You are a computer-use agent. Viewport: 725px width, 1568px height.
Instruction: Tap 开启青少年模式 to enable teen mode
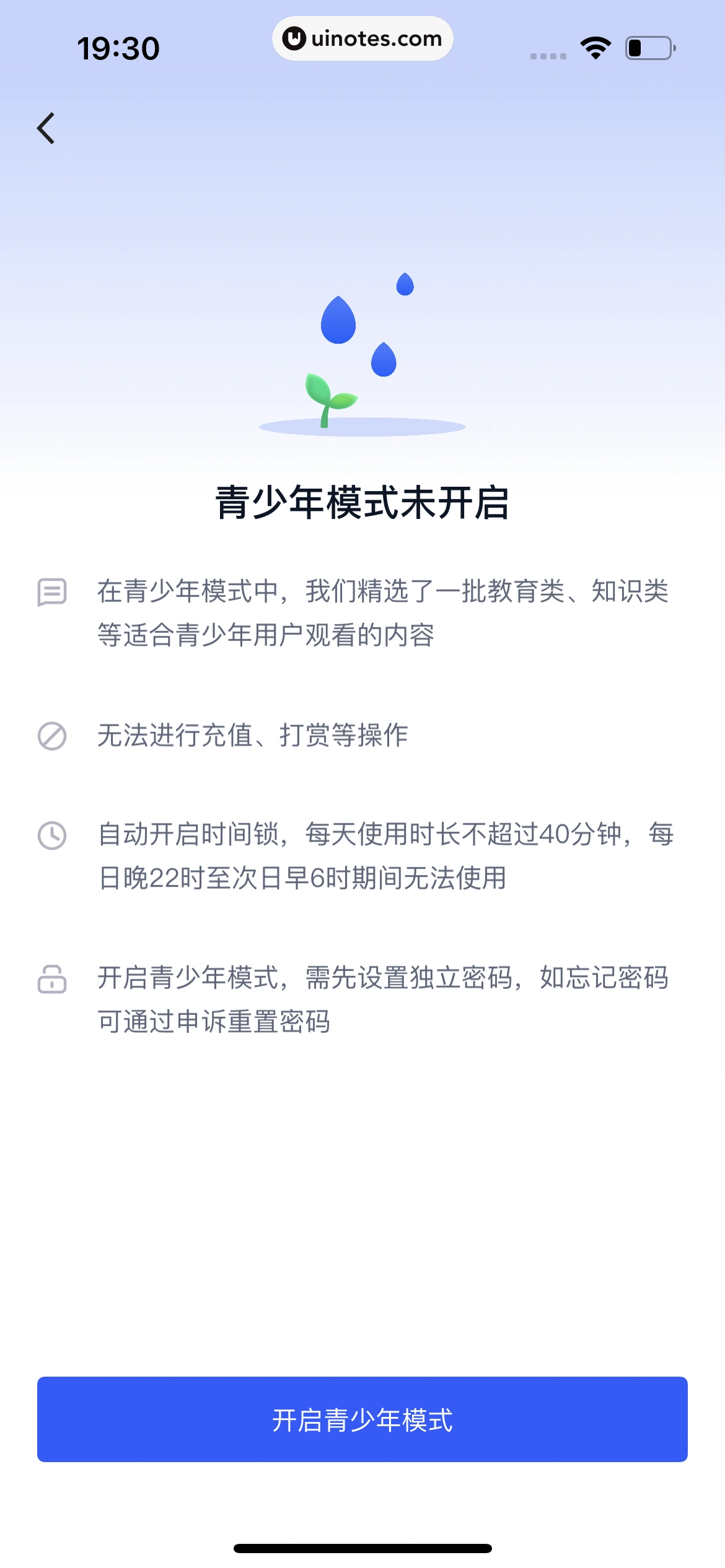(x=362, y=1418)
